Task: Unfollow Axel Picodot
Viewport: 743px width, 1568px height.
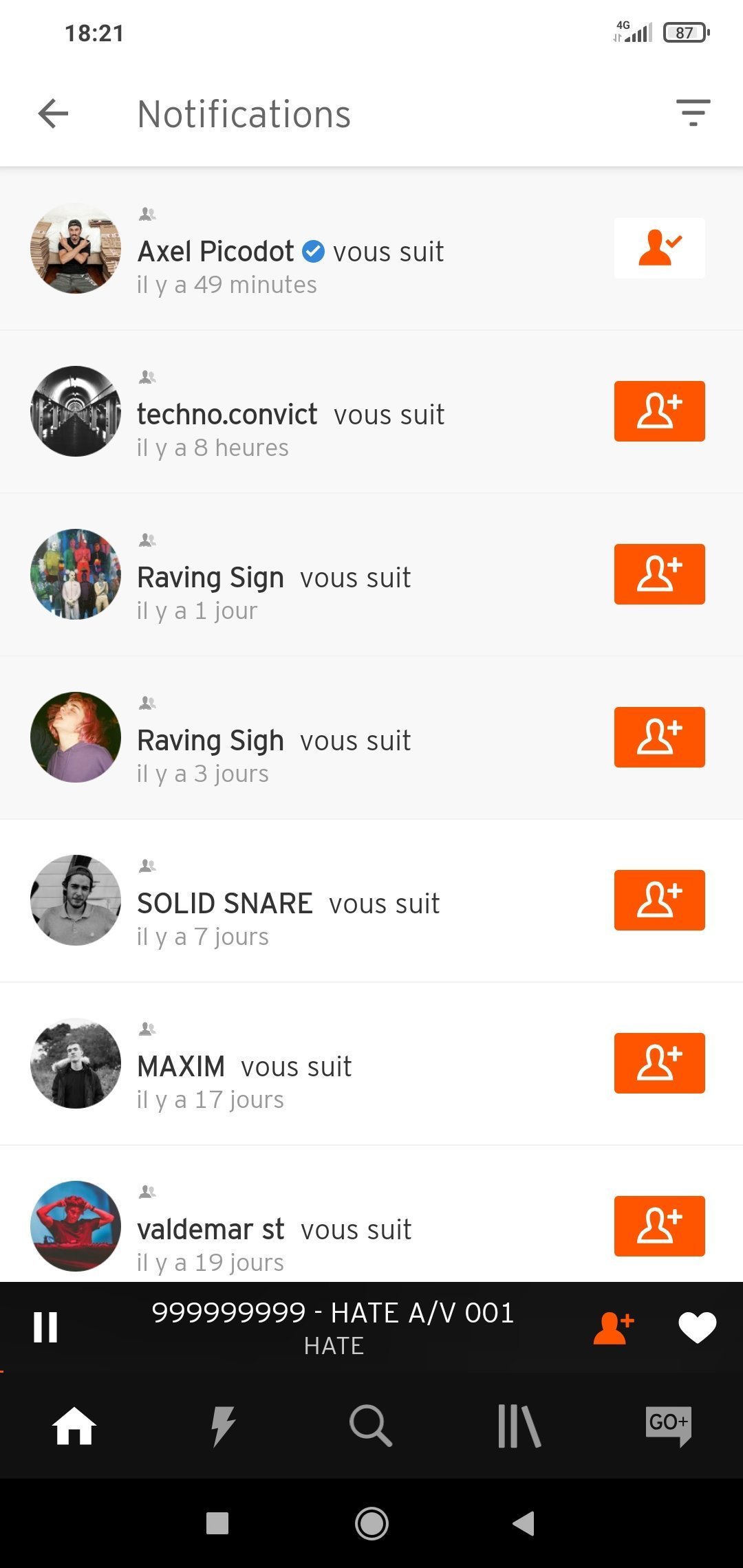Action: (659, 248)
